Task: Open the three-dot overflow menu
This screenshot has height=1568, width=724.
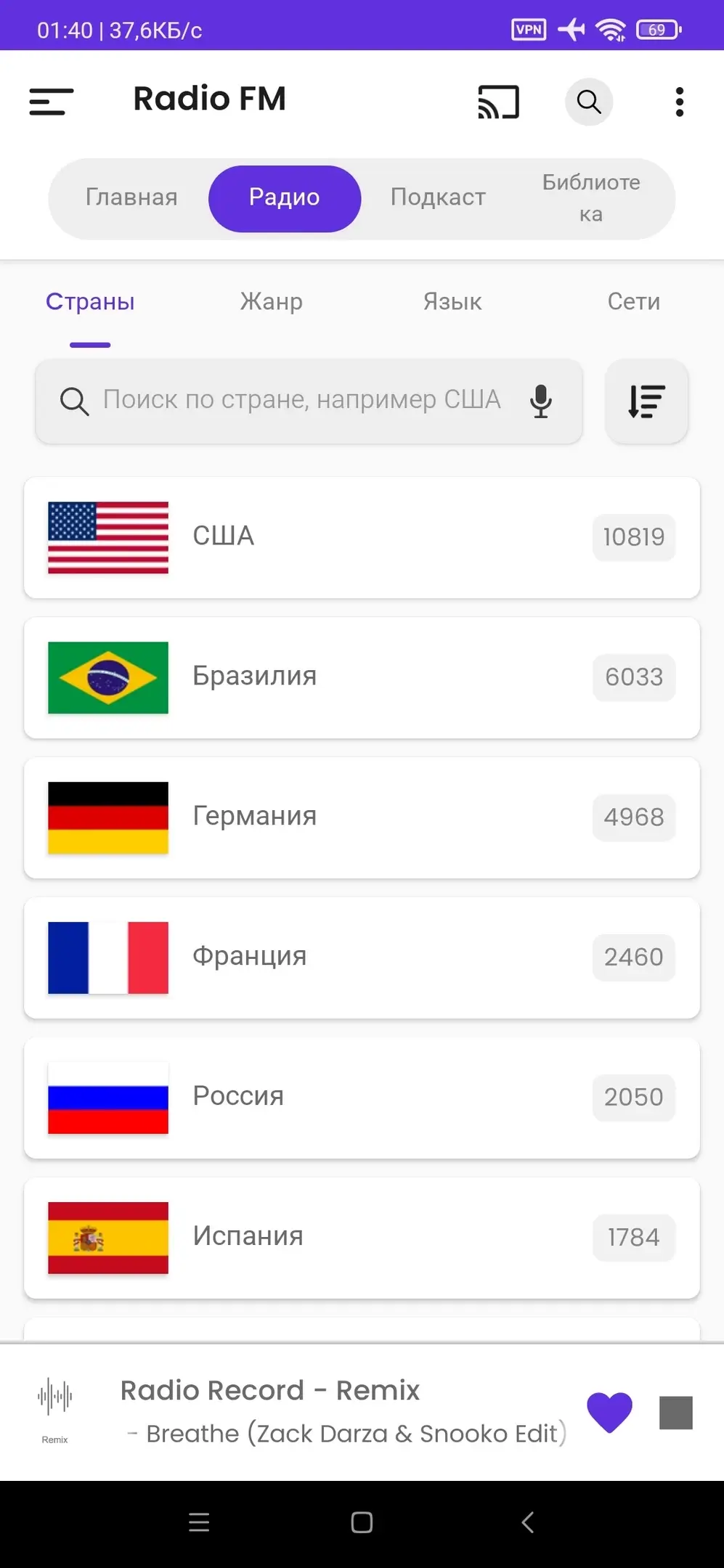Action: tap(679, 102)
